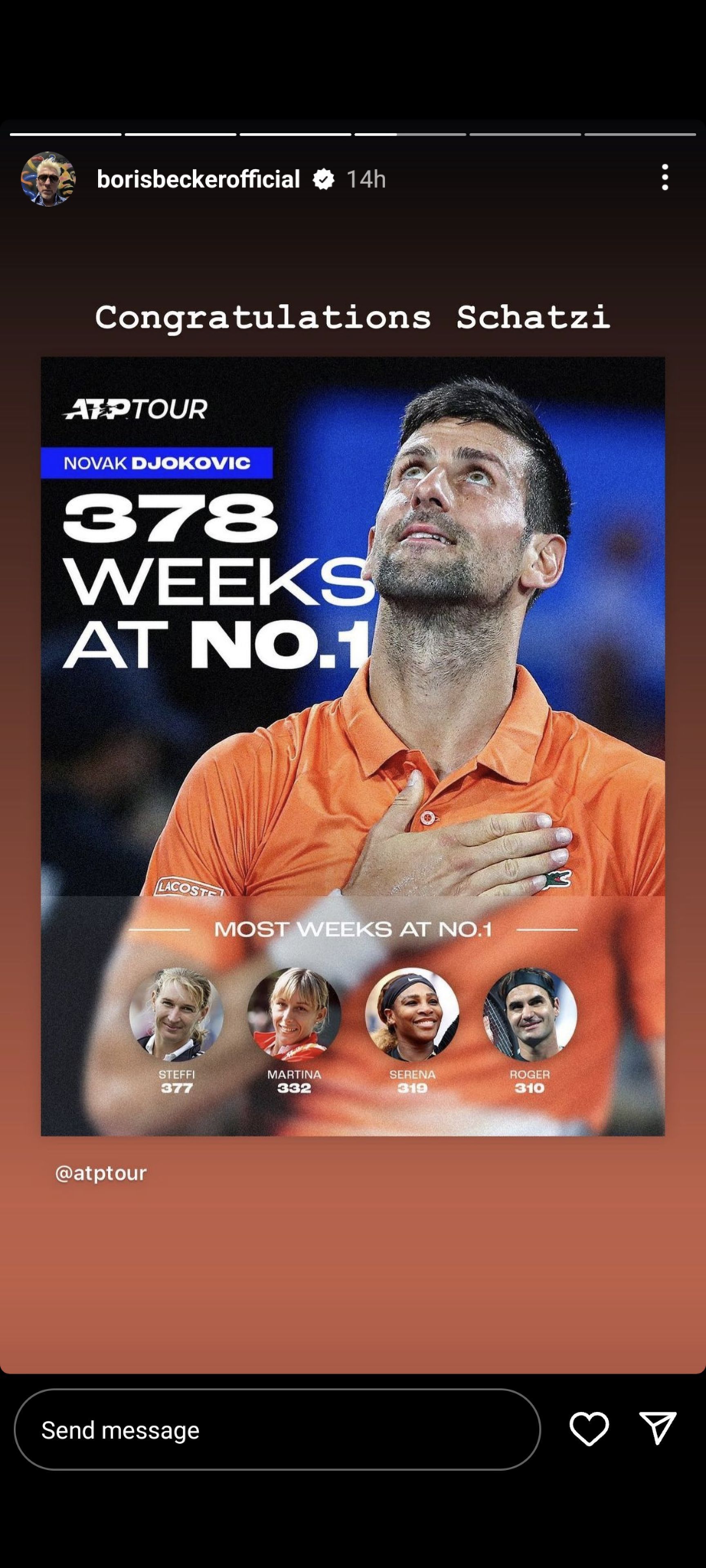Open borisbeckerofficial profile picture
The height and width of the screenshot is (1568, 706).
pos(48,179)
